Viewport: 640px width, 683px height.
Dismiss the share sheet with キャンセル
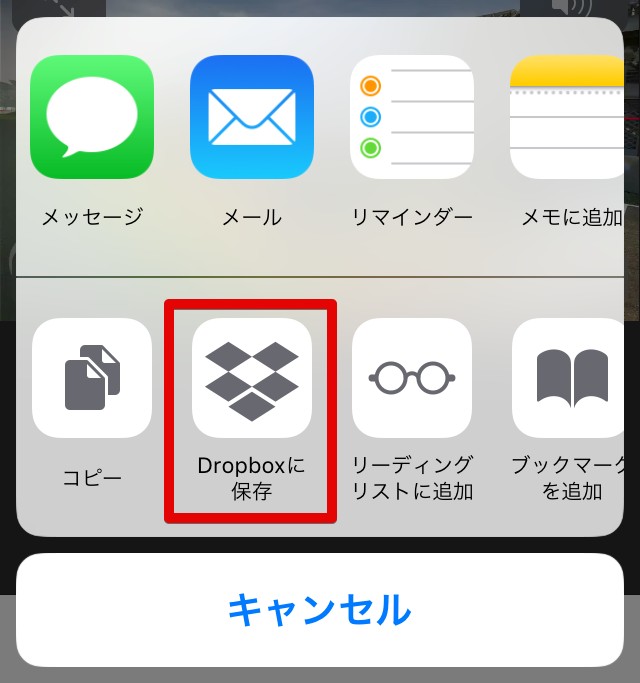tap(320, 609)
